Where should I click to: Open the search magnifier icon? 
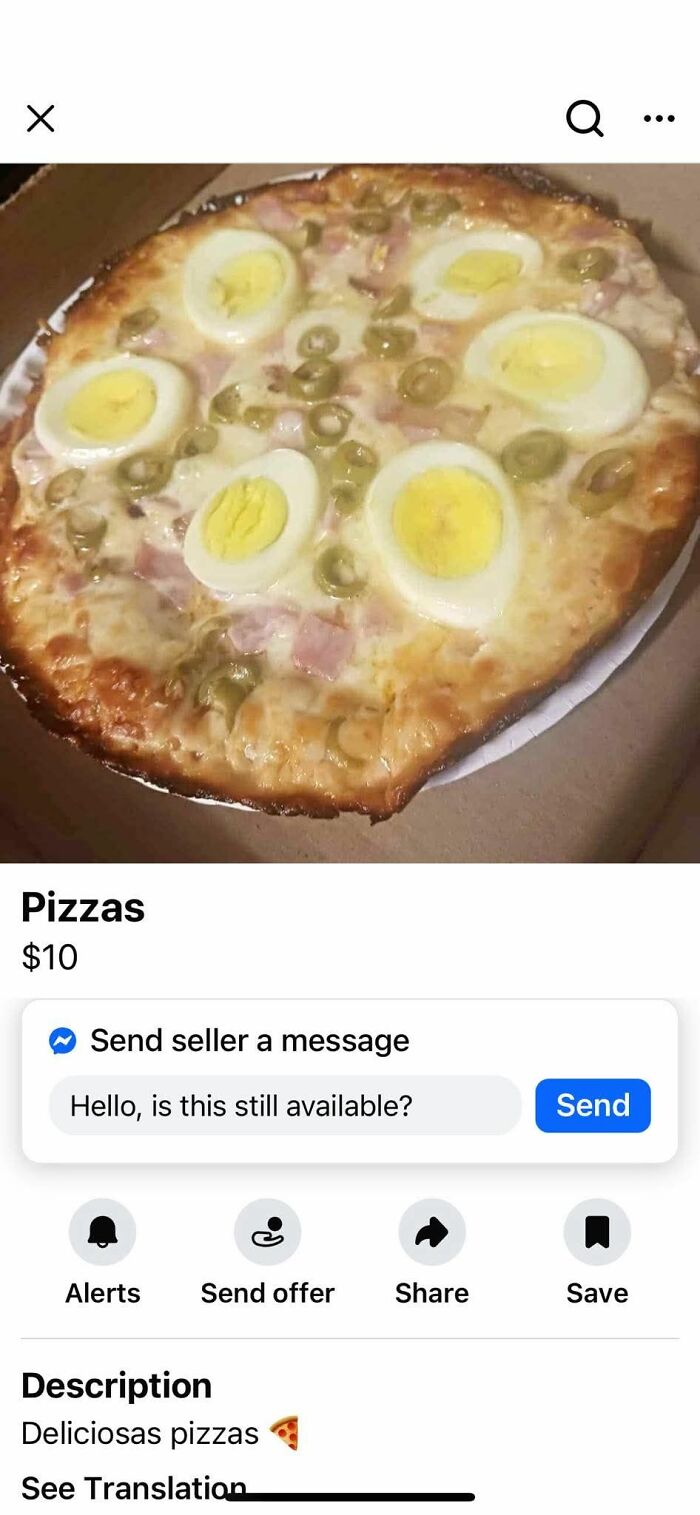(585, 119)
